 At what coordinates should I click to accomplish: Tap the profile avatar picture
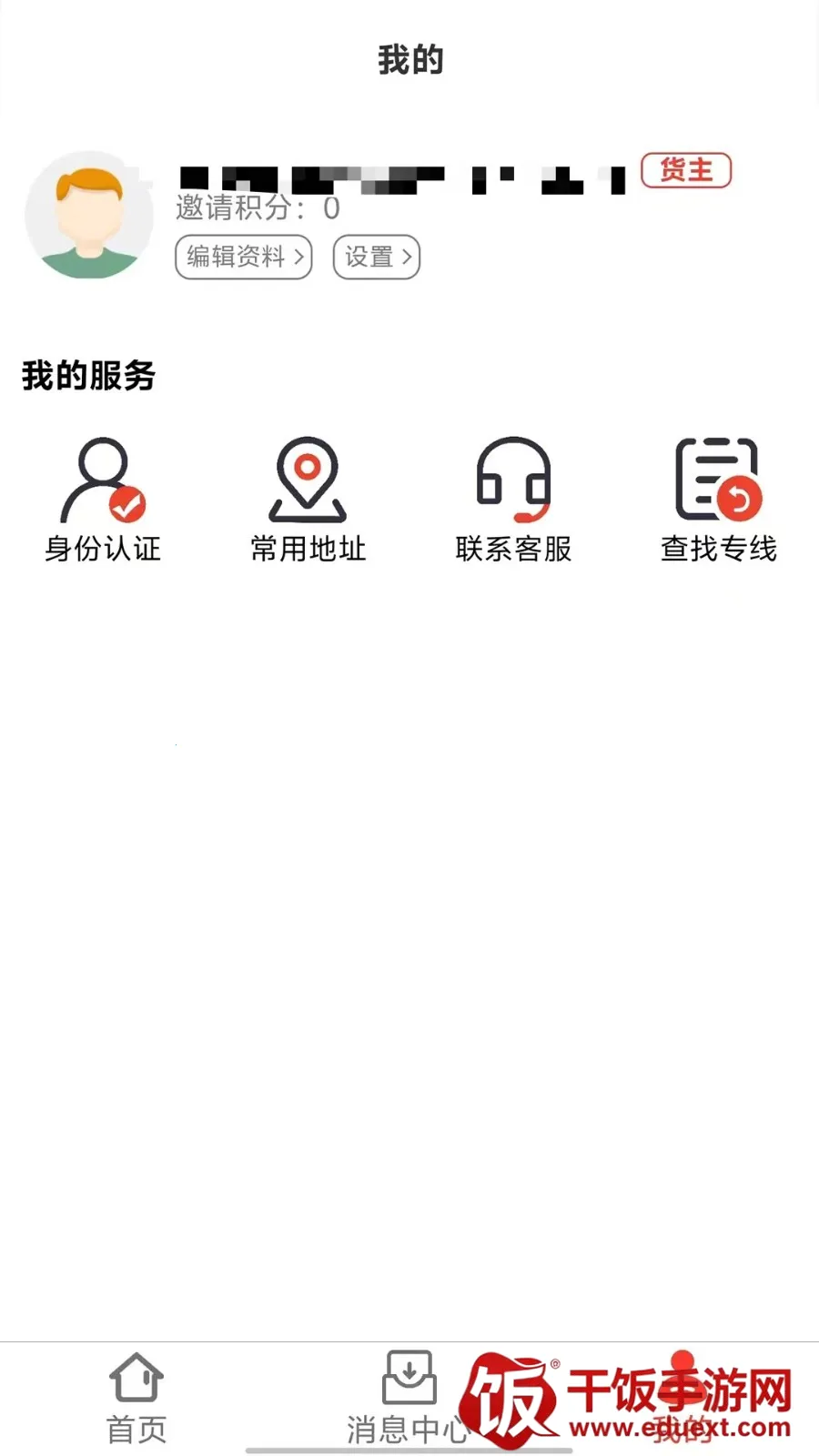[89, 215]
